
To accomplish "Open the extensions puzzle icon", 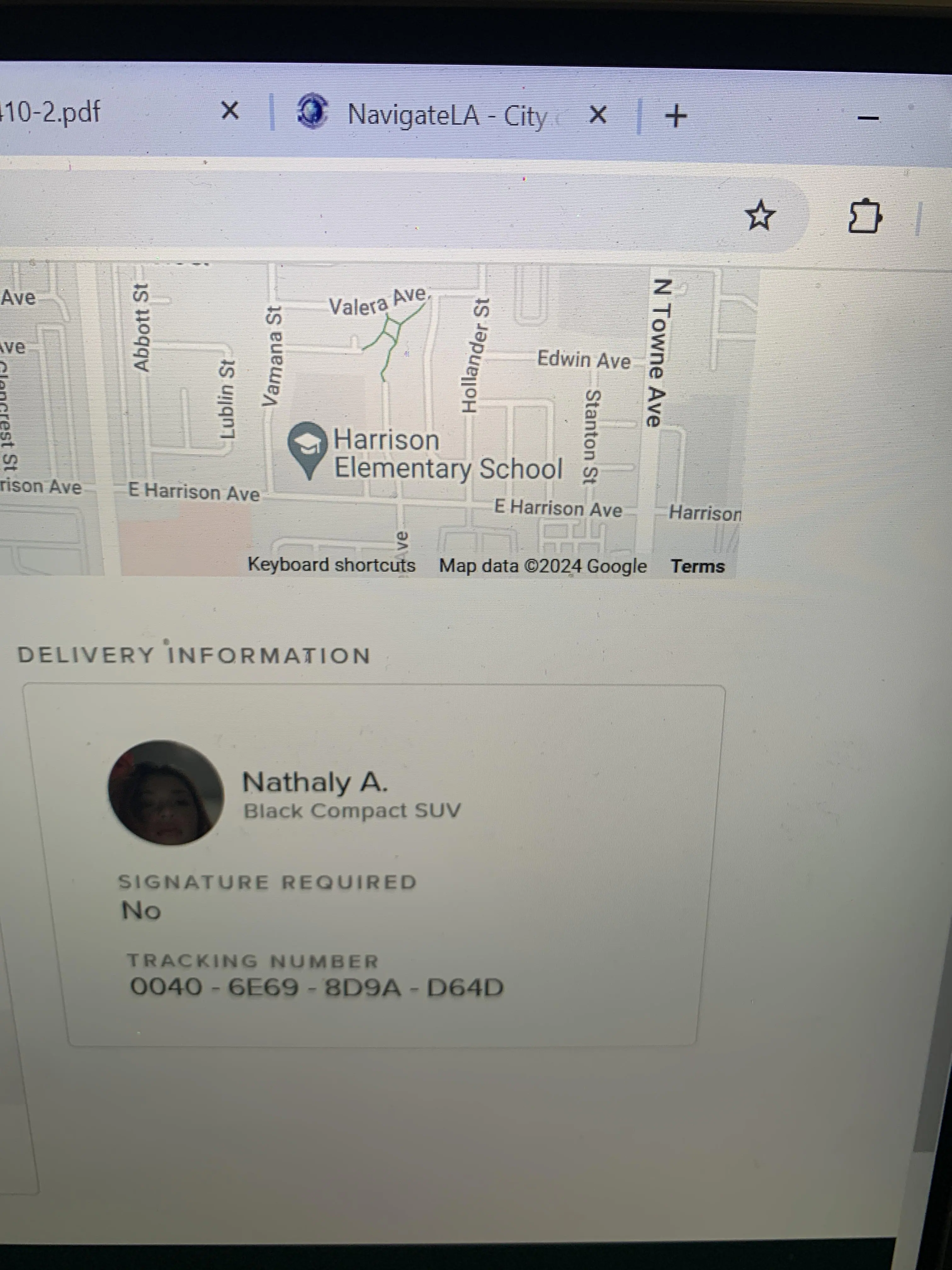I will [x=864, y=216].
